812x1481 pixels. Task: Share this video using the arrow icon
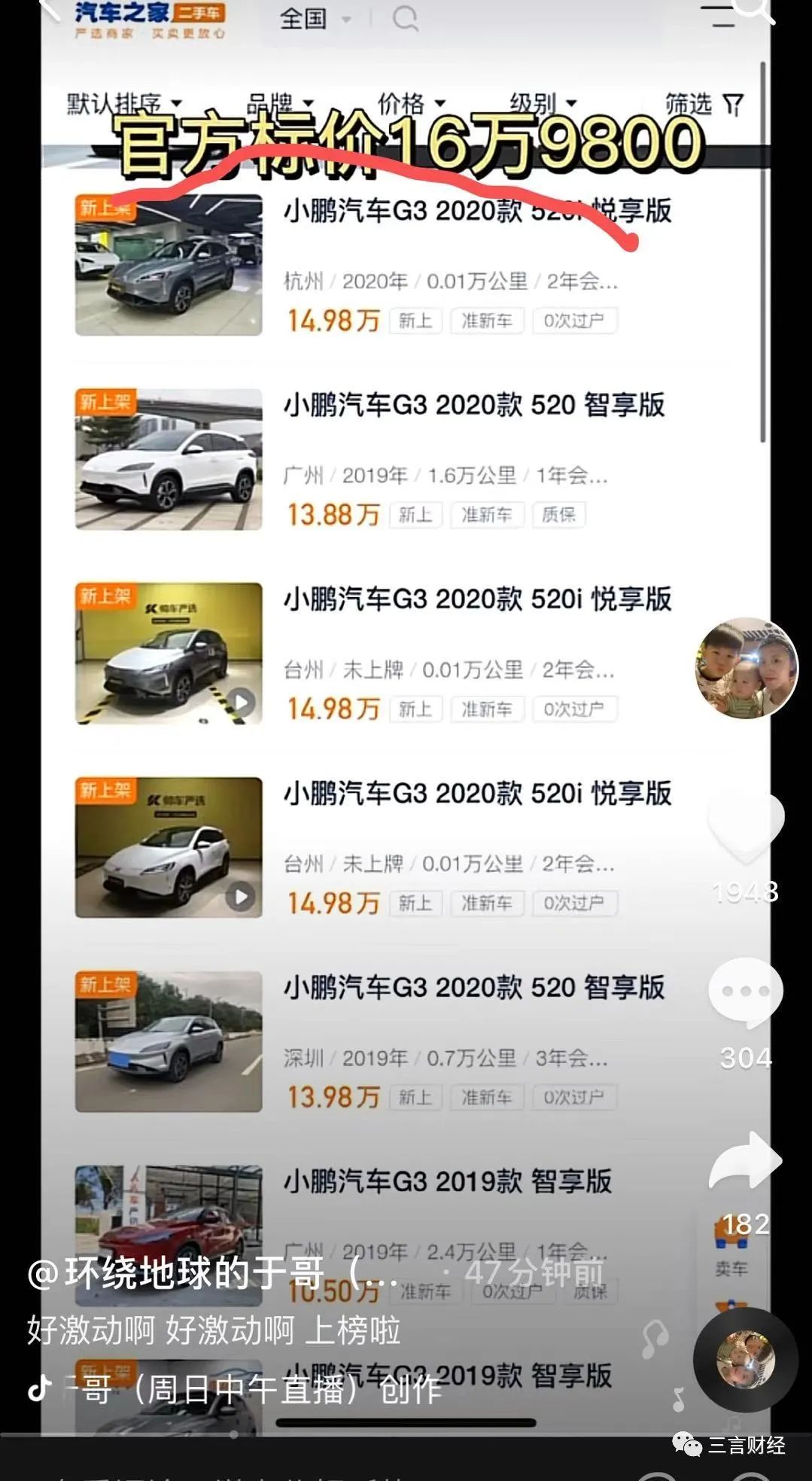click(745, 1161)
